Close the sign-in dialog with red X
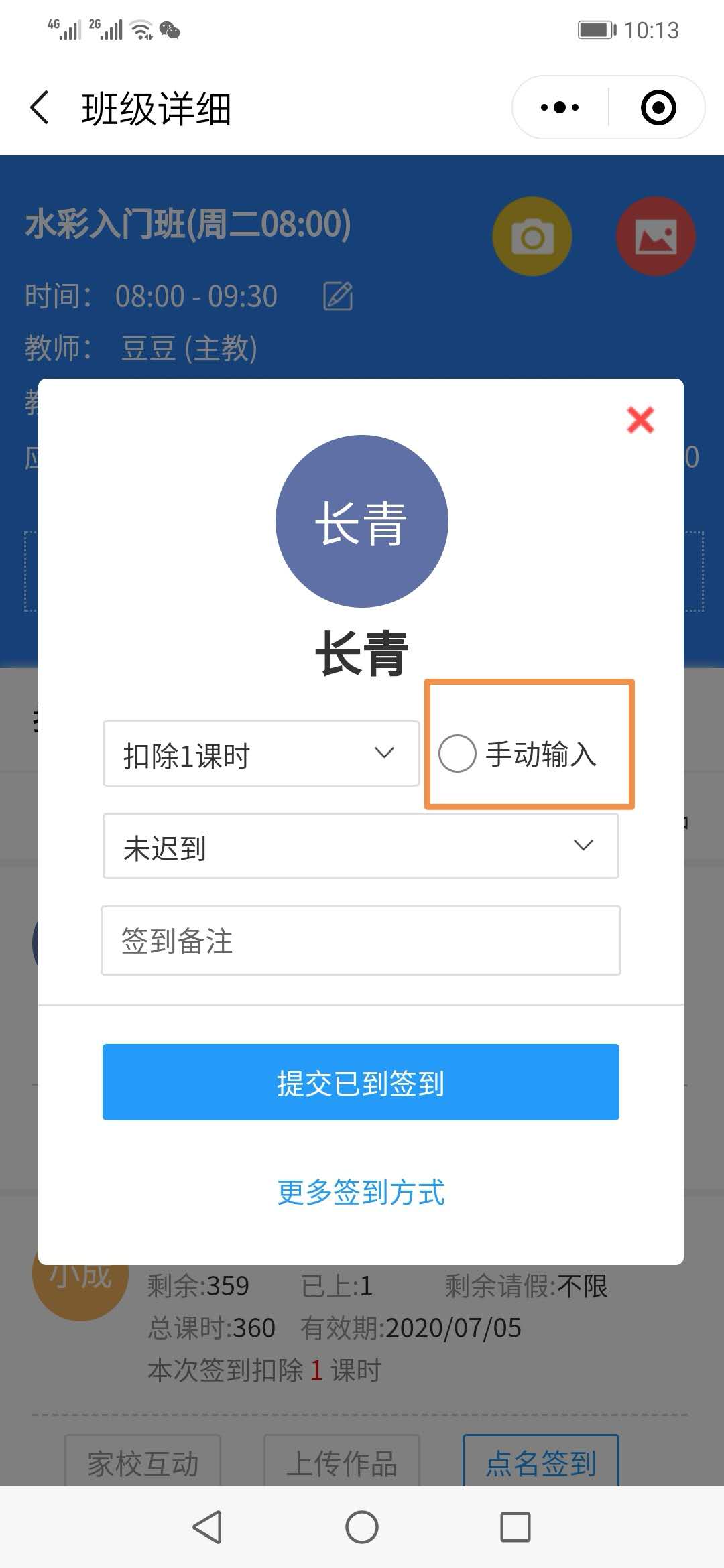This screenshot has width=724, height=1568. point(640,420)
